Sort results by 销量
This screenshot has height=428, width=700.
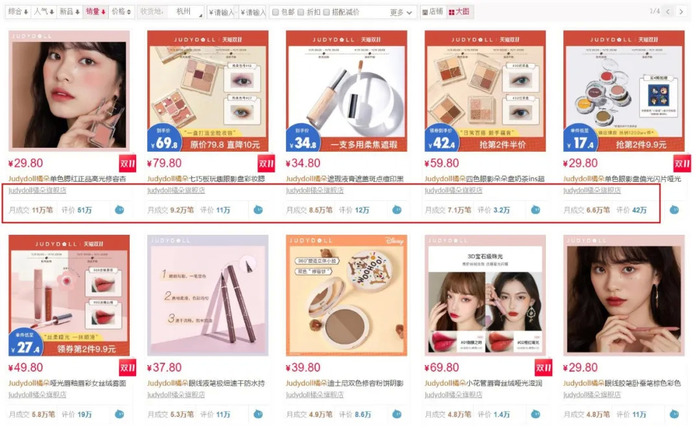pyautogui.click(x=97, y=11)
